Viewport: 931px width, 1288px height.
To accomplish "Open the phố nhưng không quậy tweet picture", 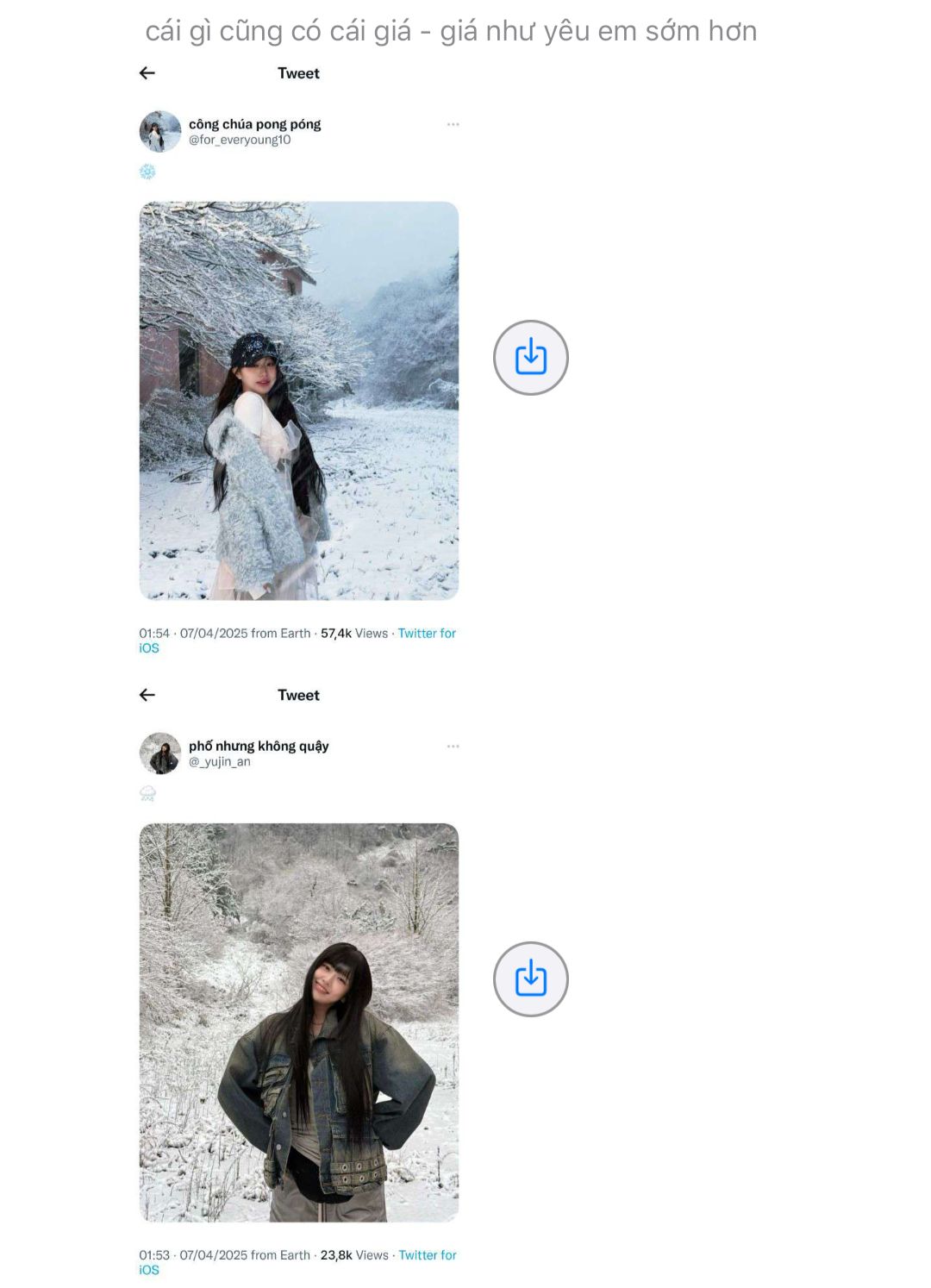I will pyautogui.click(x=298, y=1022).
